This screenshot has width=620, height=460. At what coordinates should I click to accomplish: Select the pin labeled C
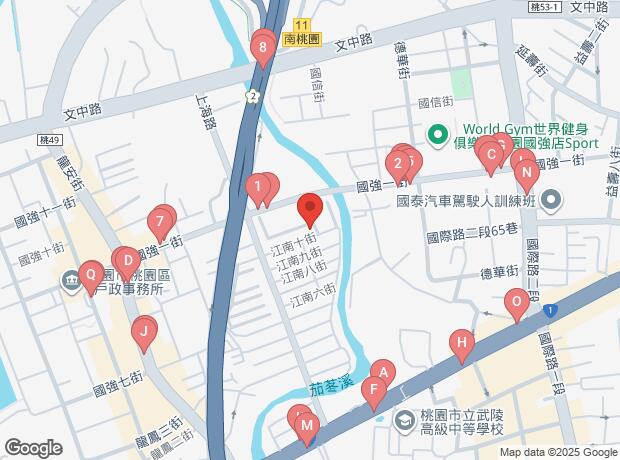491,156
